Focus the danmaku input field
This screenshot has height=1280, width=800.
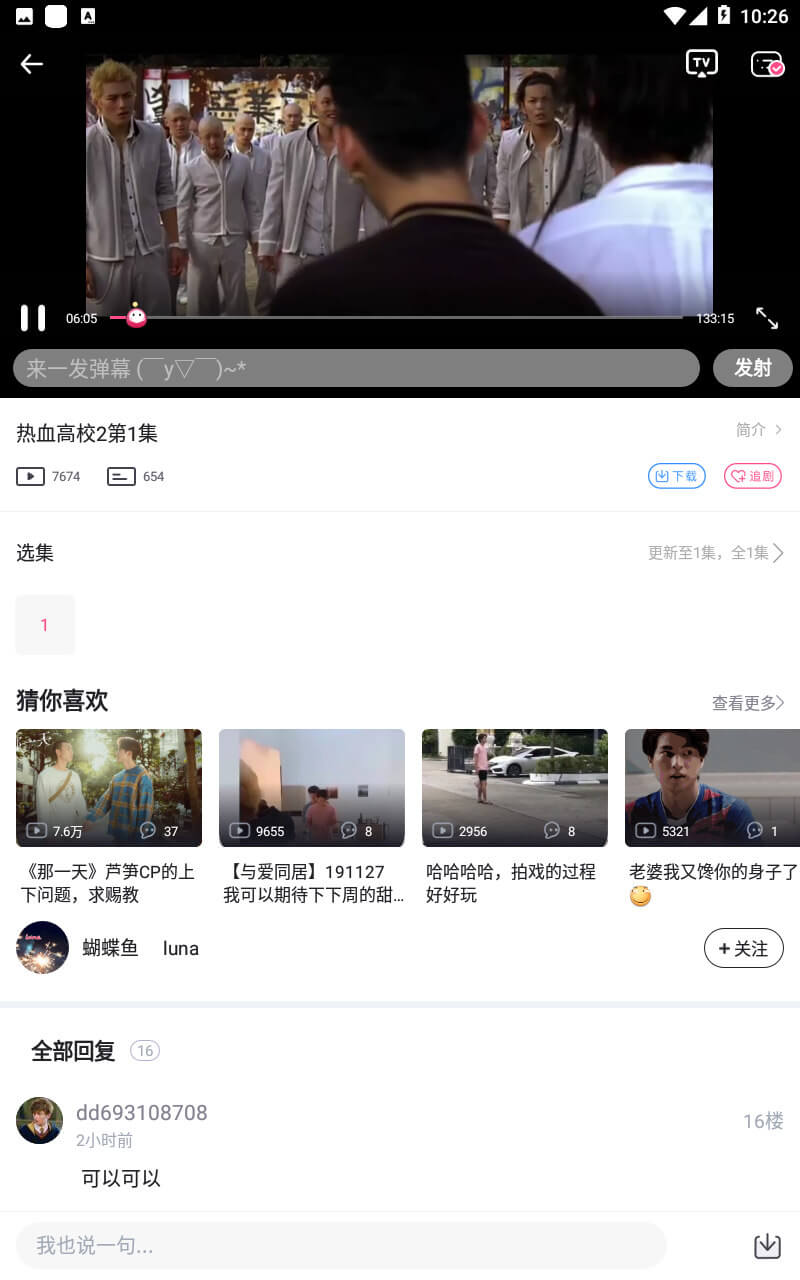click(356, 368)
